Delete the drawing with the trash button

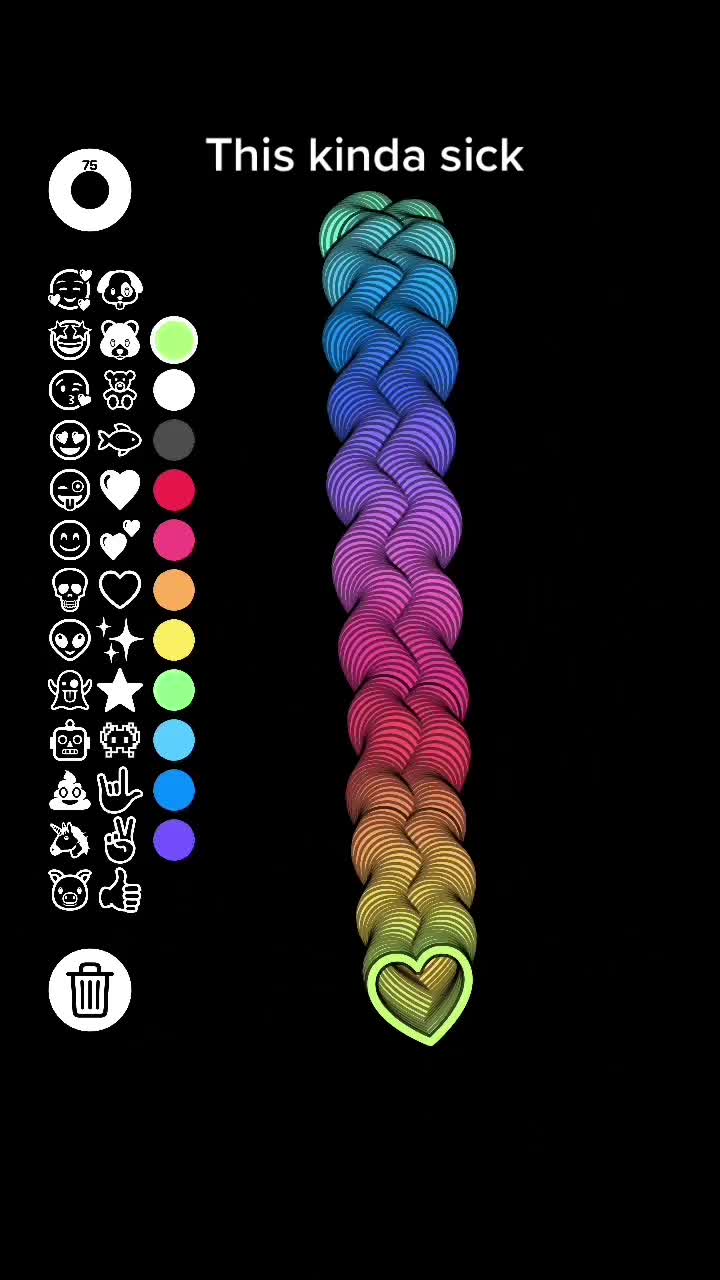coord(90,989)
